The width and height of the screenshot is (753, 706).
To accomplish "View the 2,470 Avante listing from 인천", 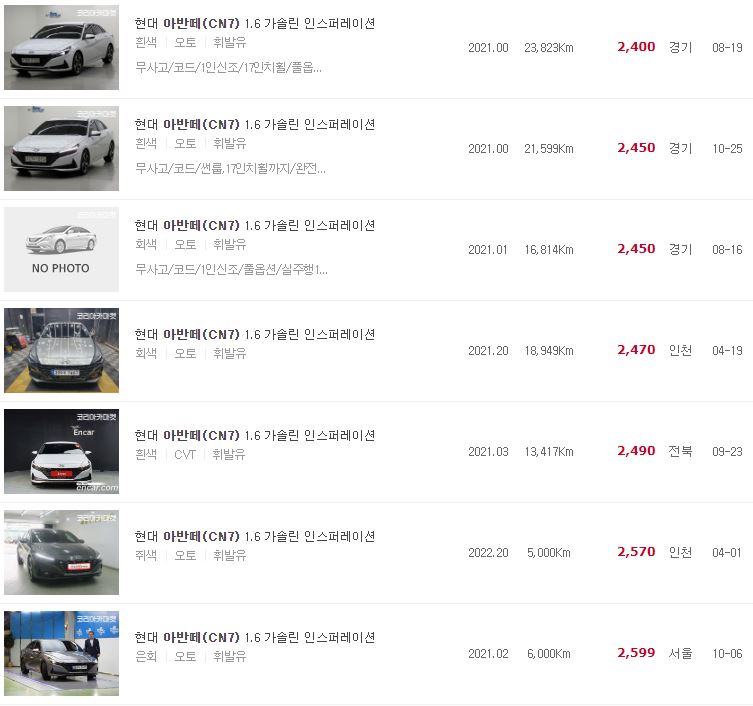I will pyautogui.click(x=255, y=335).
